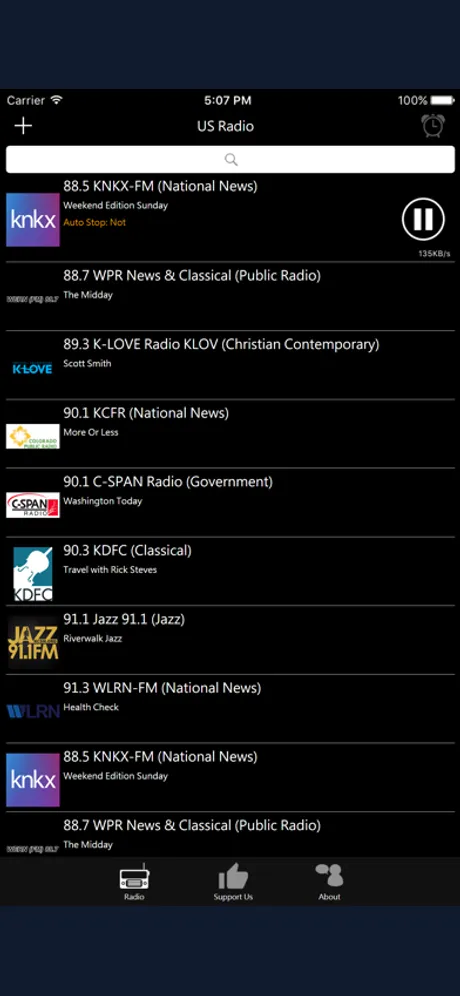Open the About tab
This screenshot has width=460, height=996.
tap(329, 882)
